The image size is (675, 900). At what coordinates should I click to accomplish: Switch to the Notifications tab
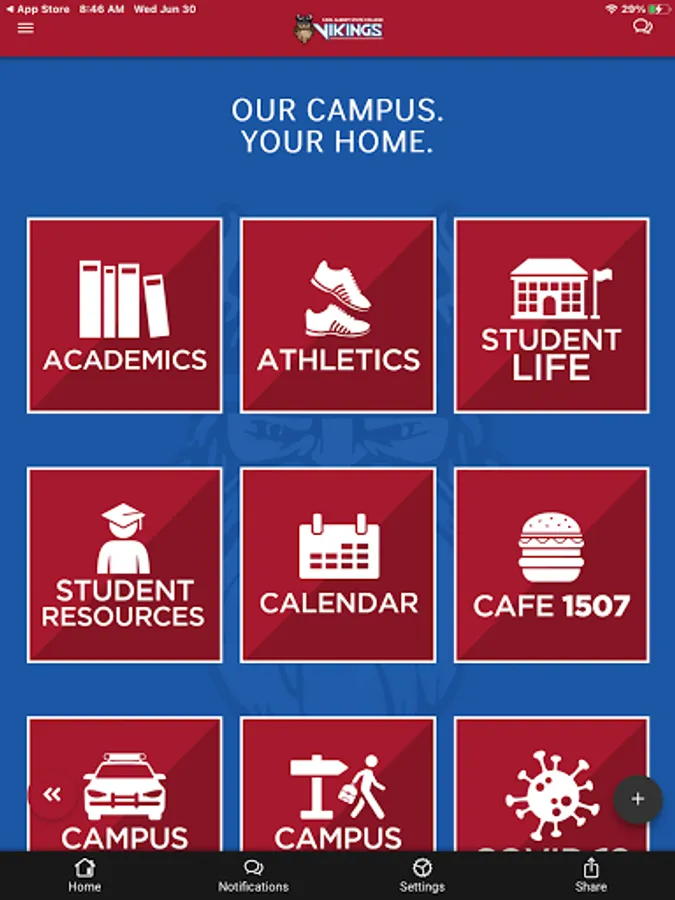pos(253,875)
